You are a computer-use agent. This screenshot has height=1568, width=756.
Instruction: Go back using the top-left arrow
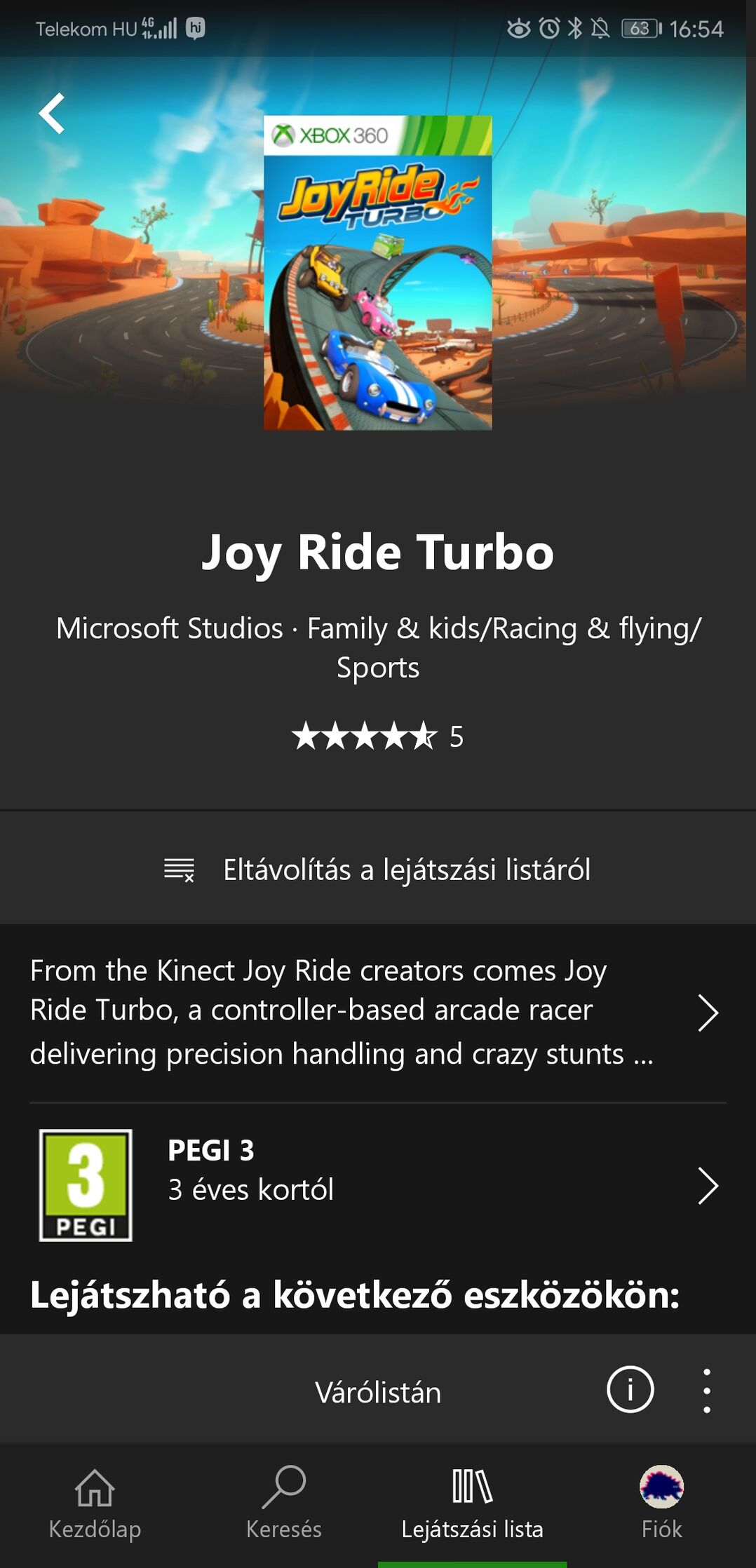pyautogui.click(x=52, y=114)
